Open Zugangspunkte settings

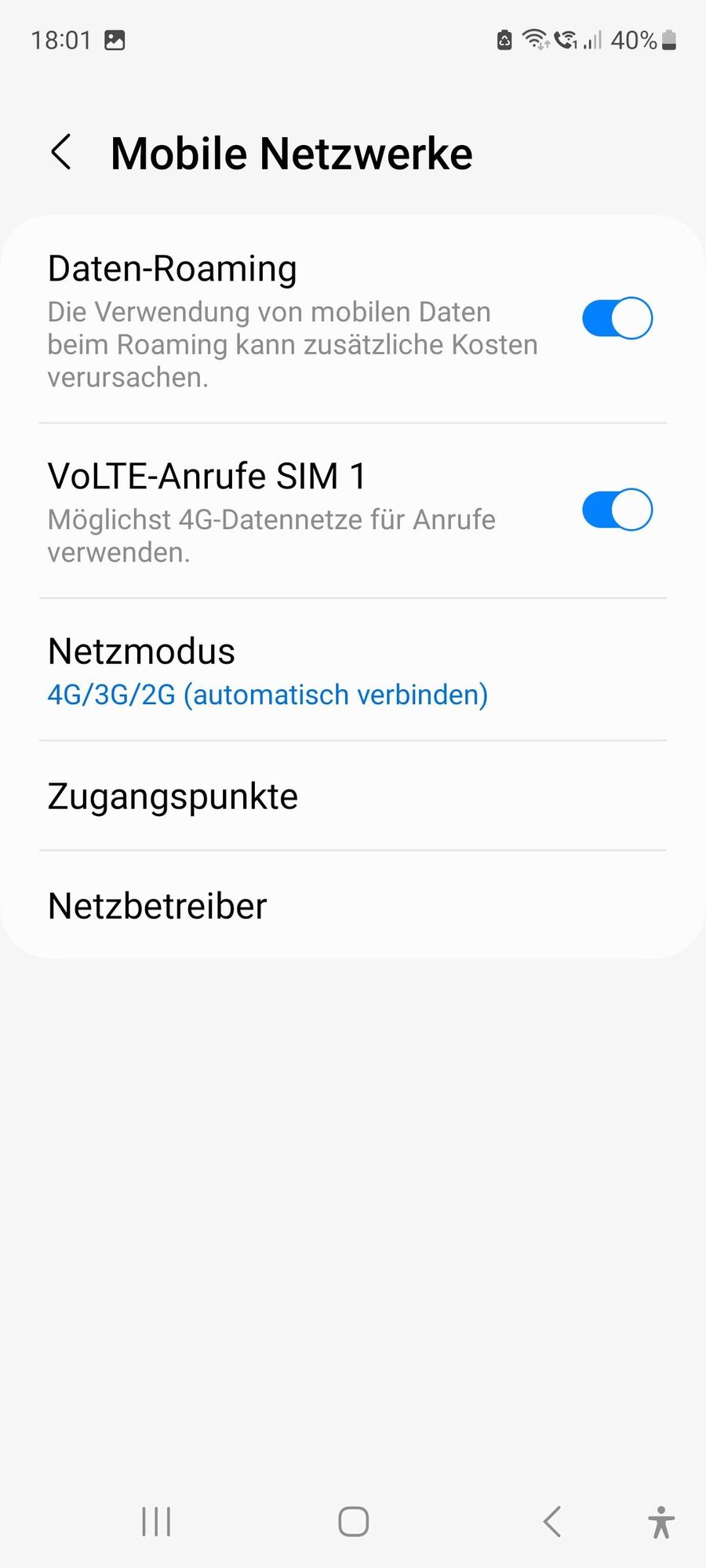(x=353, y=797)
